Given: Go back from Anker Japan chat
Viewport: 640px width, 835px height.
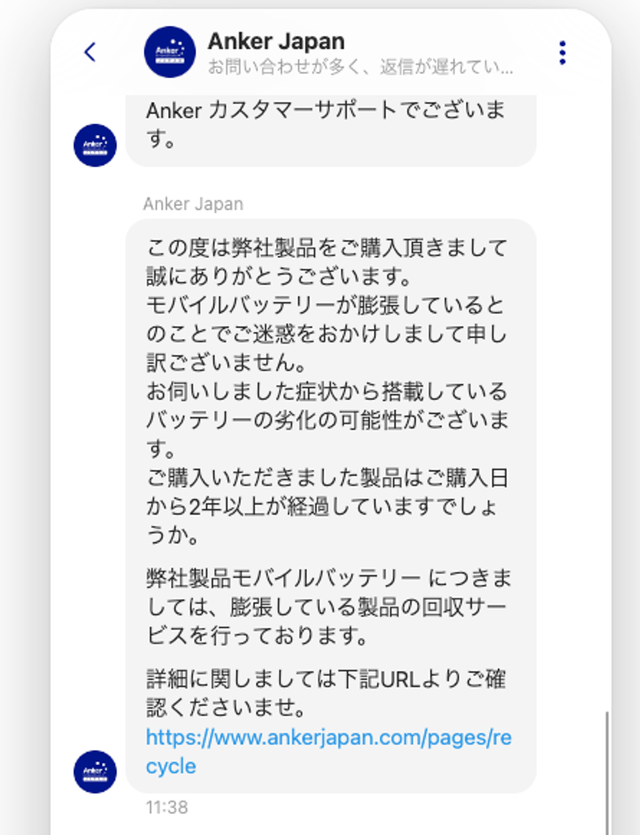Looking at the screenshot, I should (90, 52).
